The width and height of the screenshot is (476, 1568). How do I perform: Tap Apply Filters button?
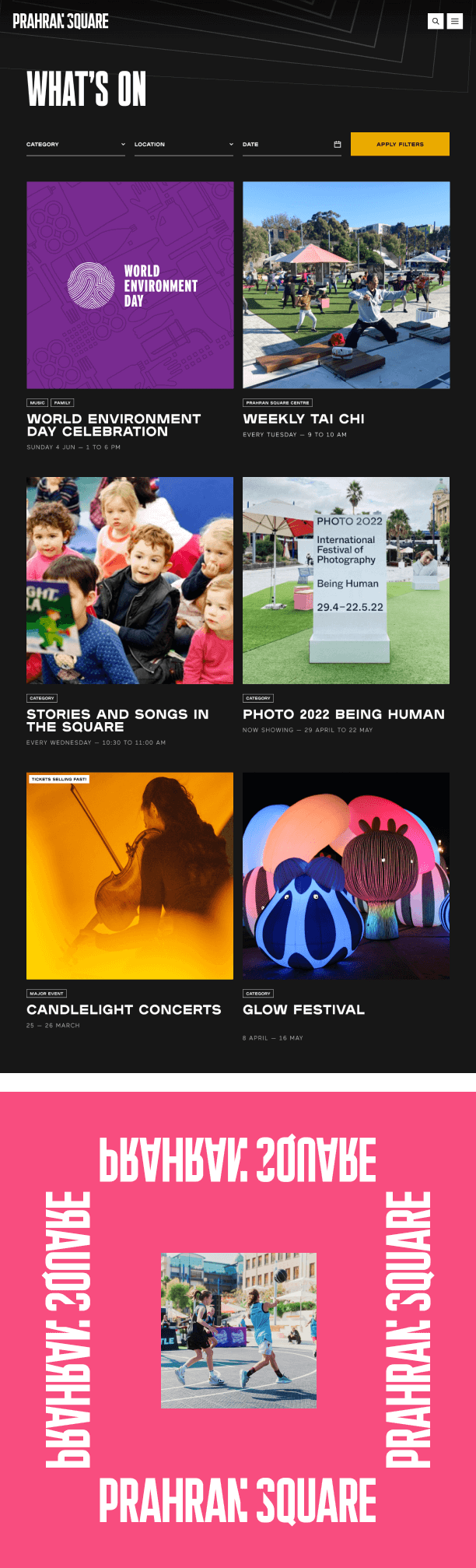point(400,144)
